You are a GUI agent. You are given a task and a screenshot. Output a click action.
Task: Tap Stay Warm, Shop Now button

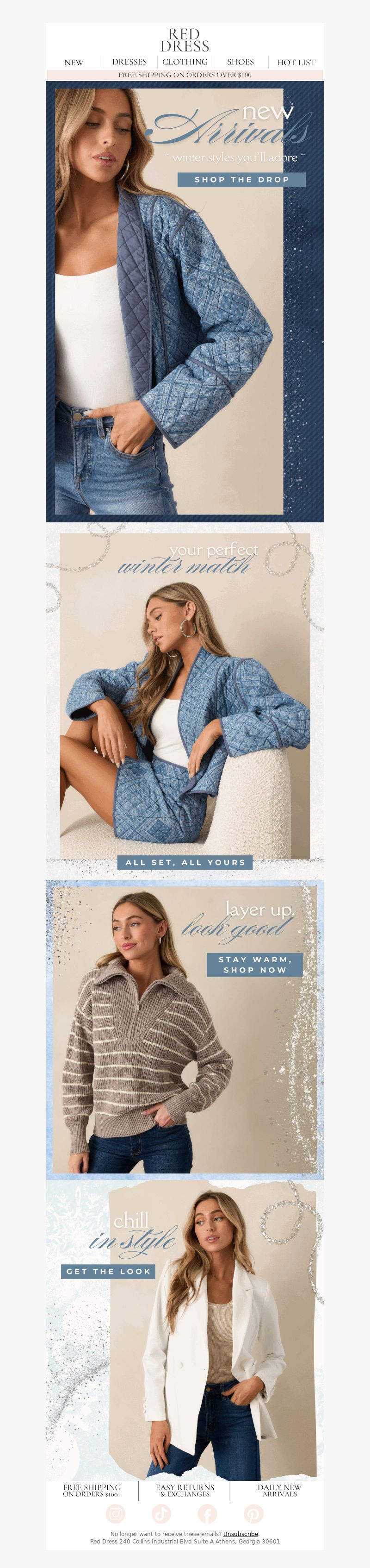tap(254, 965)
